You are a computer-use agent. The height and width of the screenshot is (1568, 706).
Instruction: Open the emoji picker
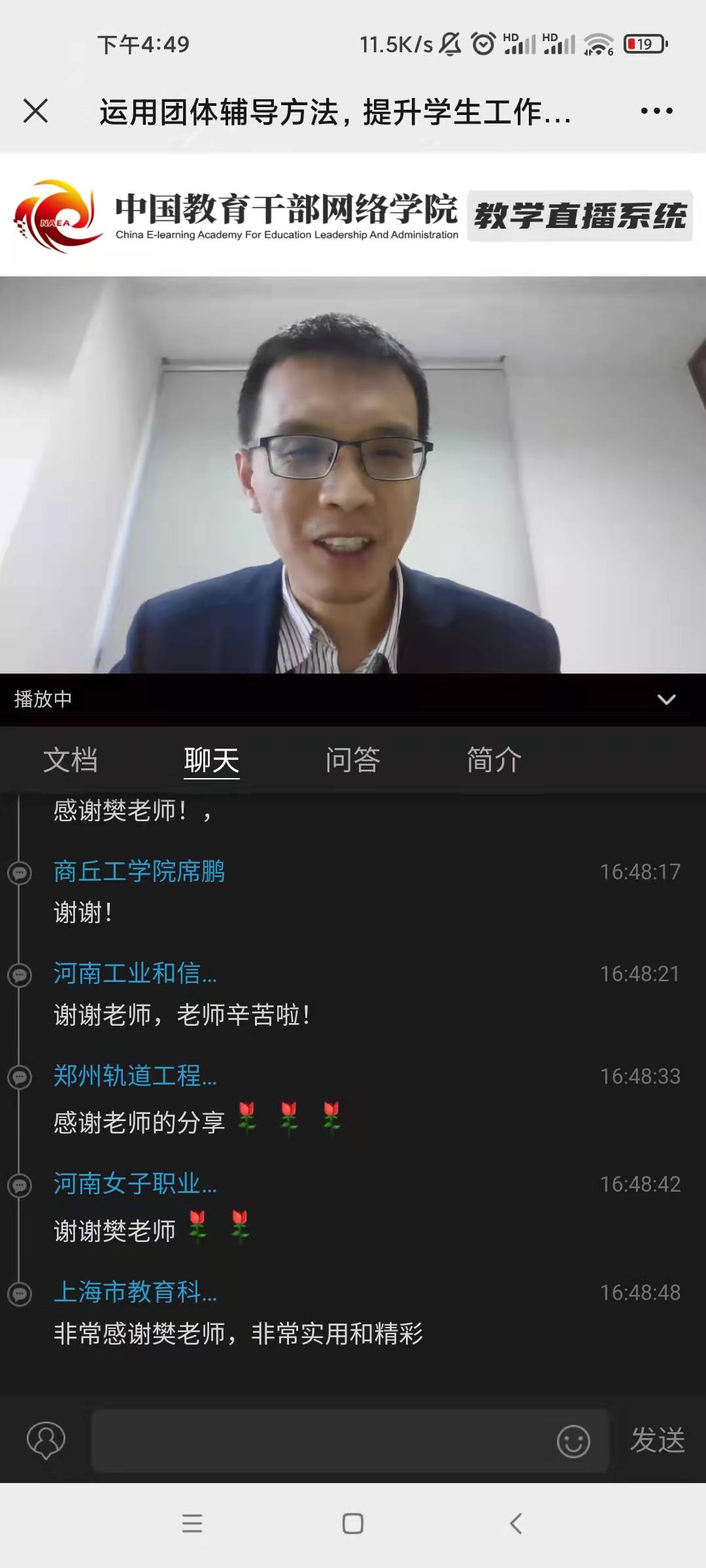click(x=573, y=1441)
